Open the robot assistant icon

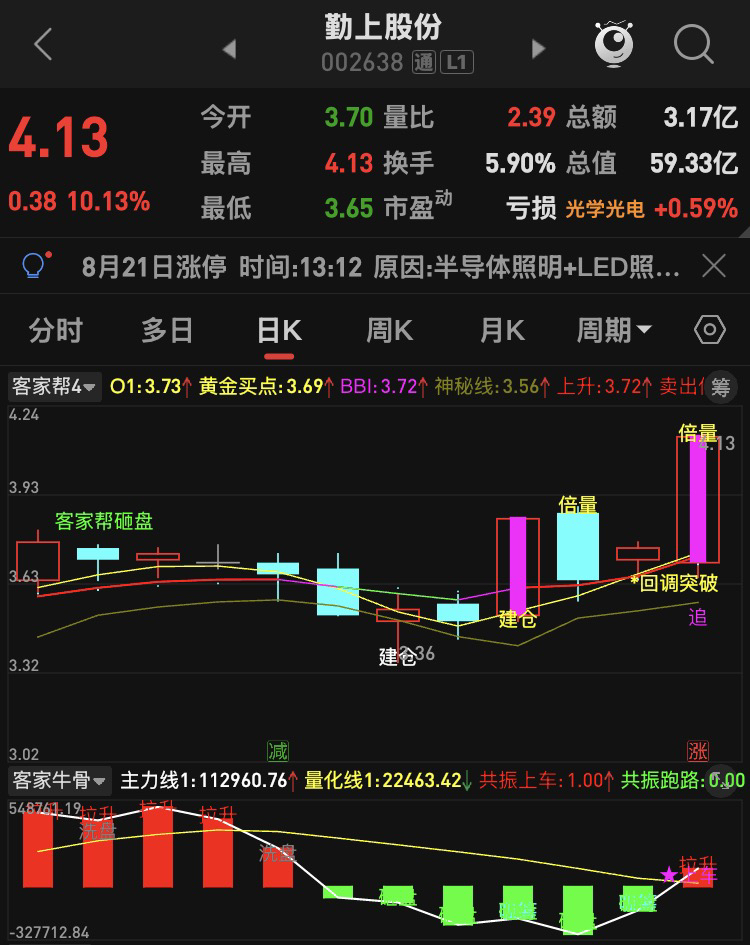coord(614,44)
